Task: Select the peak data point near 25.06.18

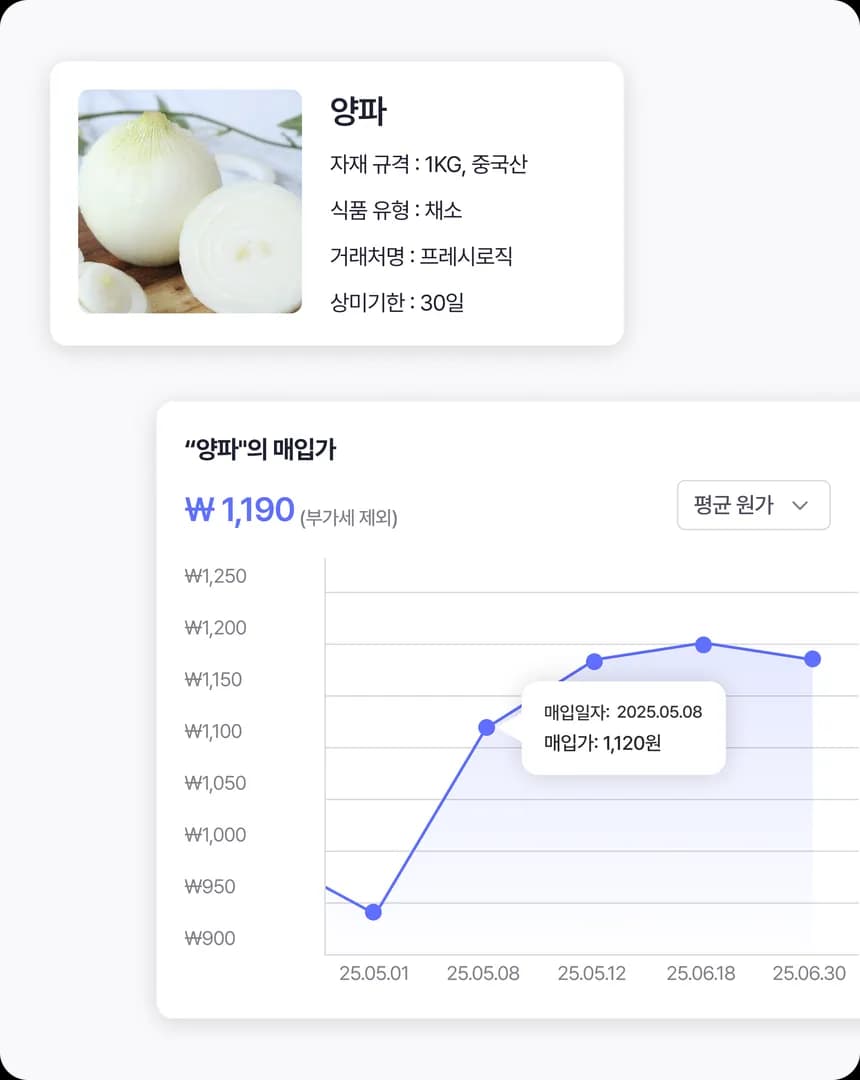Action: [x=703, y=644]
